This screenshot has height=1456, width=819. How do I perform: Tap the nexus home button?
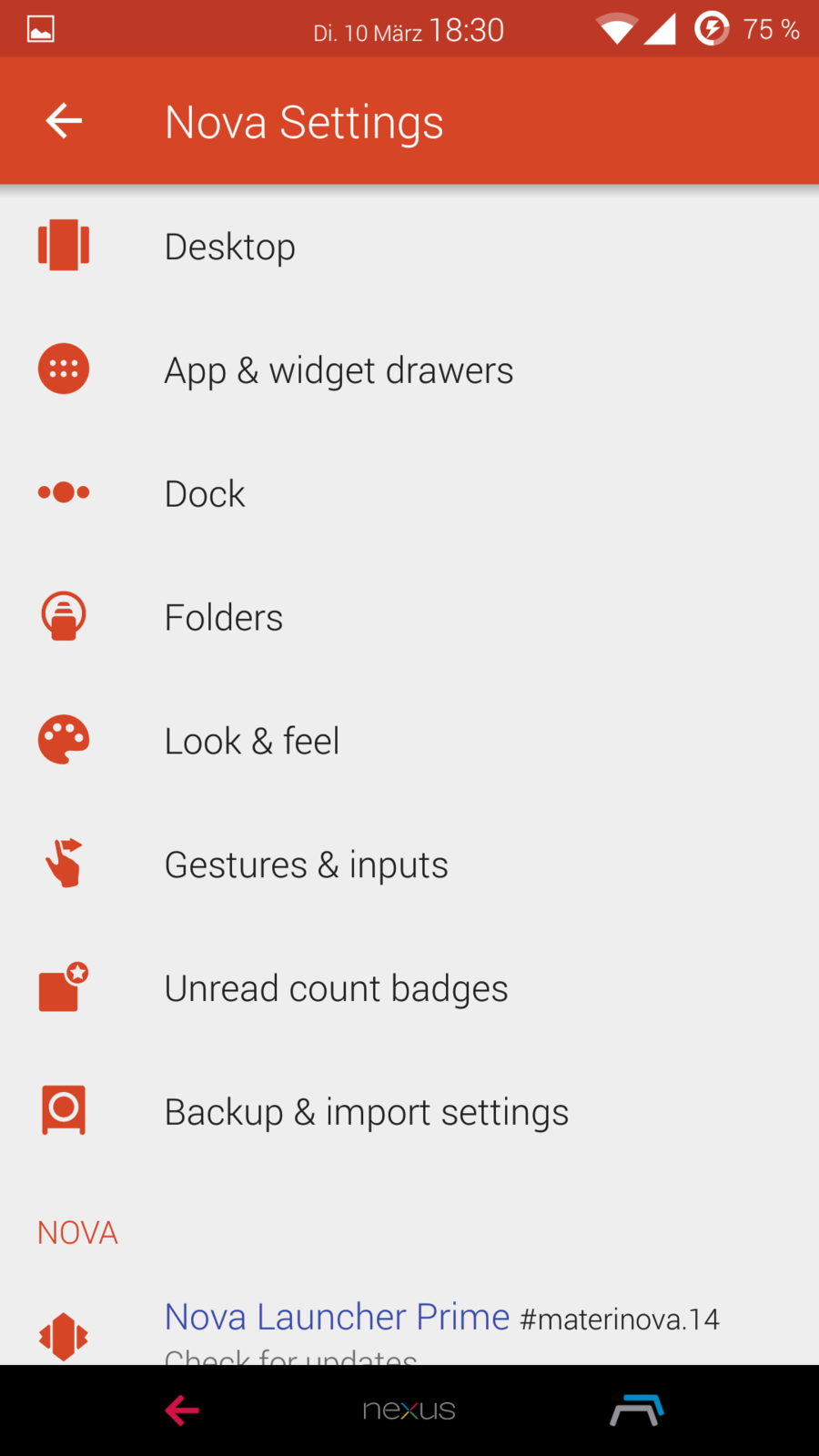tap(409, 1410)
